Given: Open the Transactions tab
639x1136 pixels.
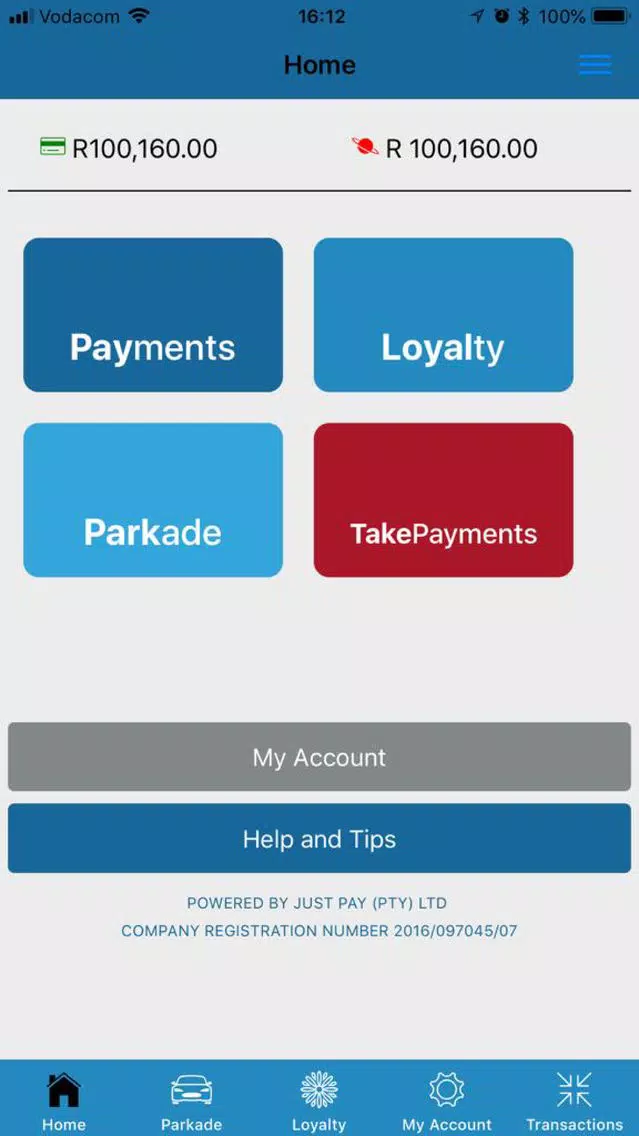Looking at the screenshot, I should tap(575, 1100).
